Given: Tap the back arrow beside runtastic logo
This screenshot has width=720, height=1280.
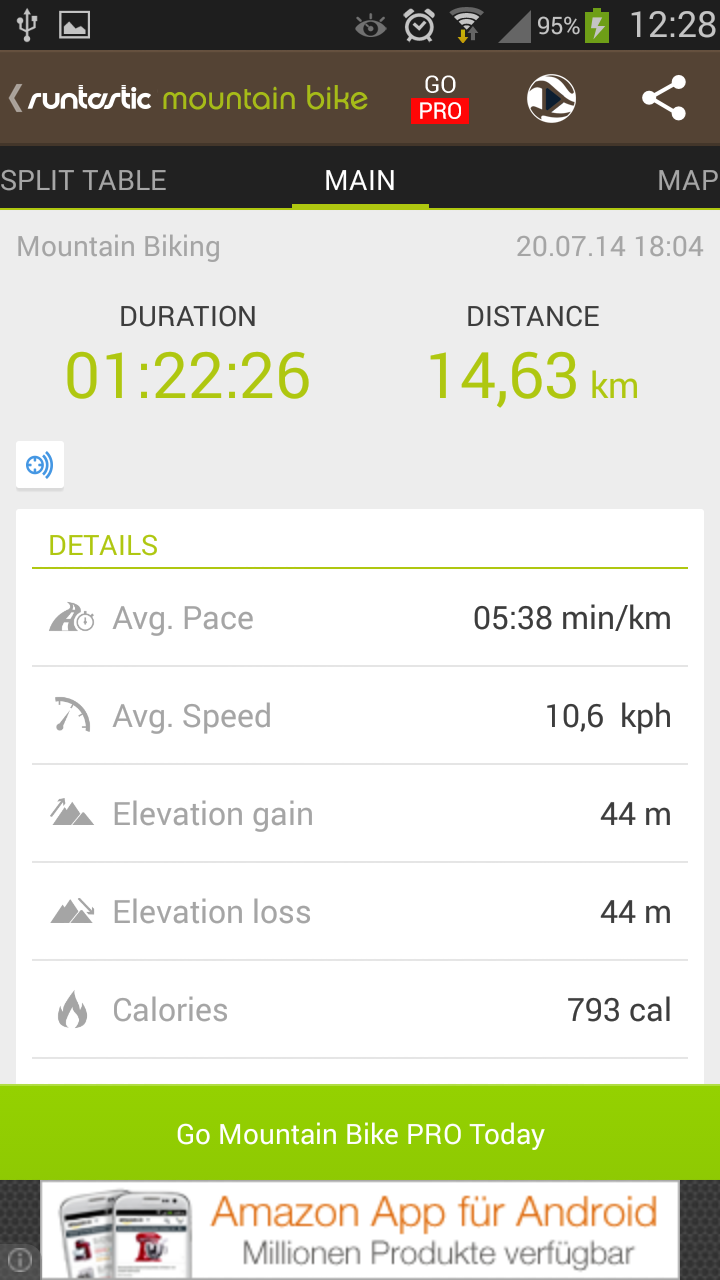Looking at the screenshot, I should [x=14, y=97].
